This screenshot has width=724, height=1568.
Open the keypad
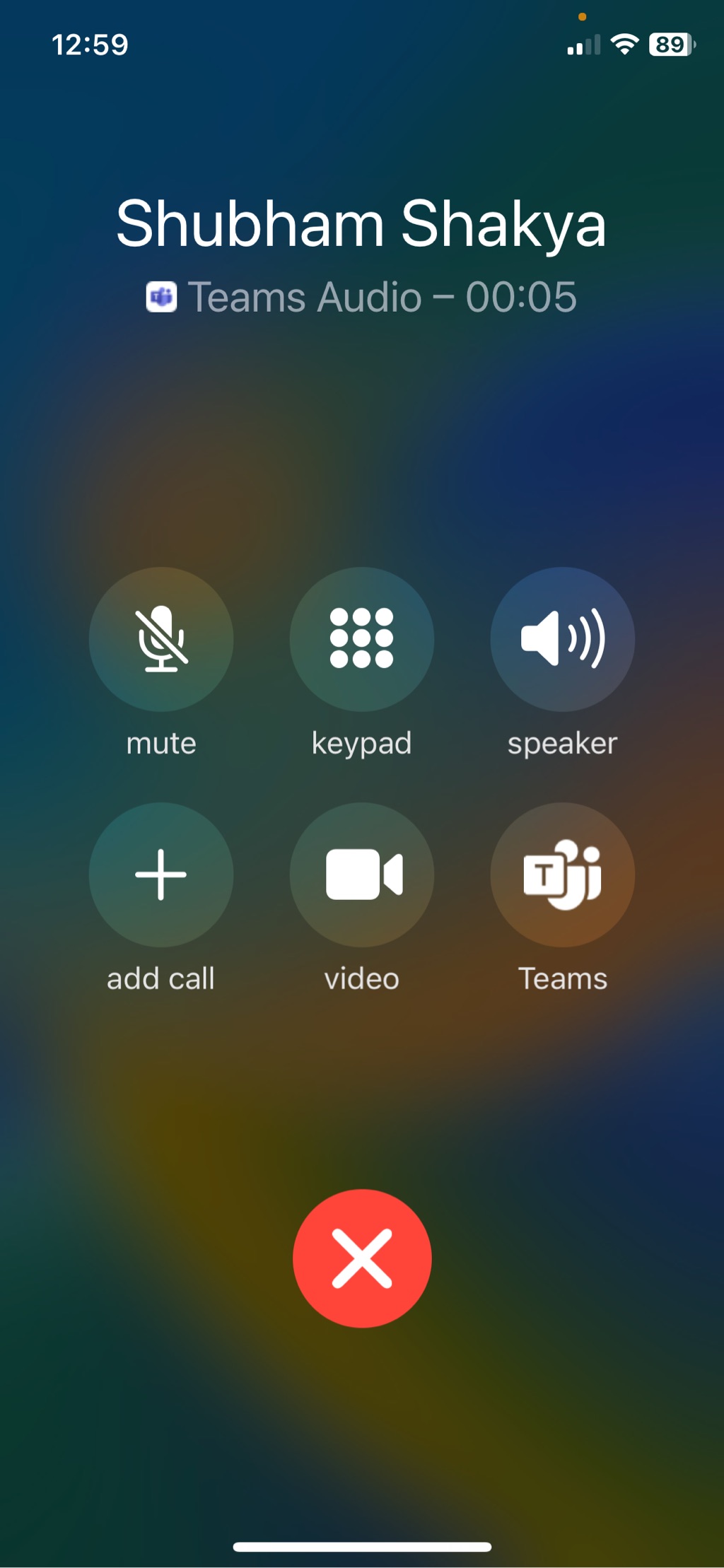click(362, 639)
